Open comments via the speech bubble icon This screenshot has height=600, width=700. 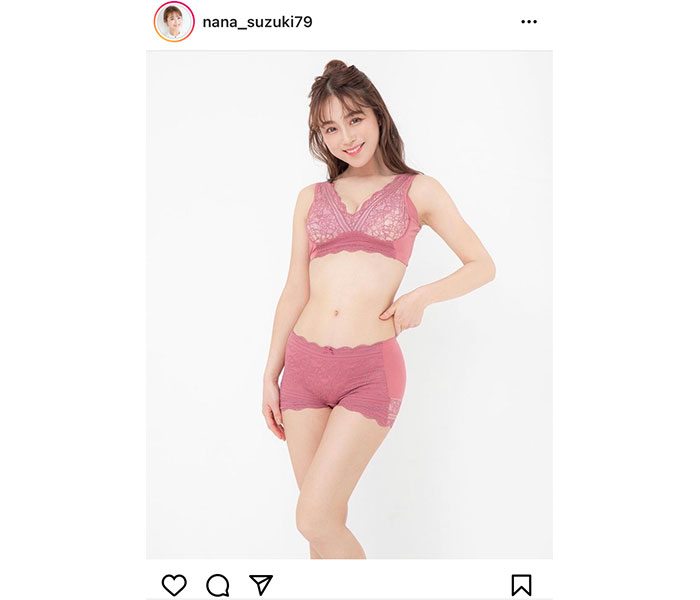click(x=218, y=585)
